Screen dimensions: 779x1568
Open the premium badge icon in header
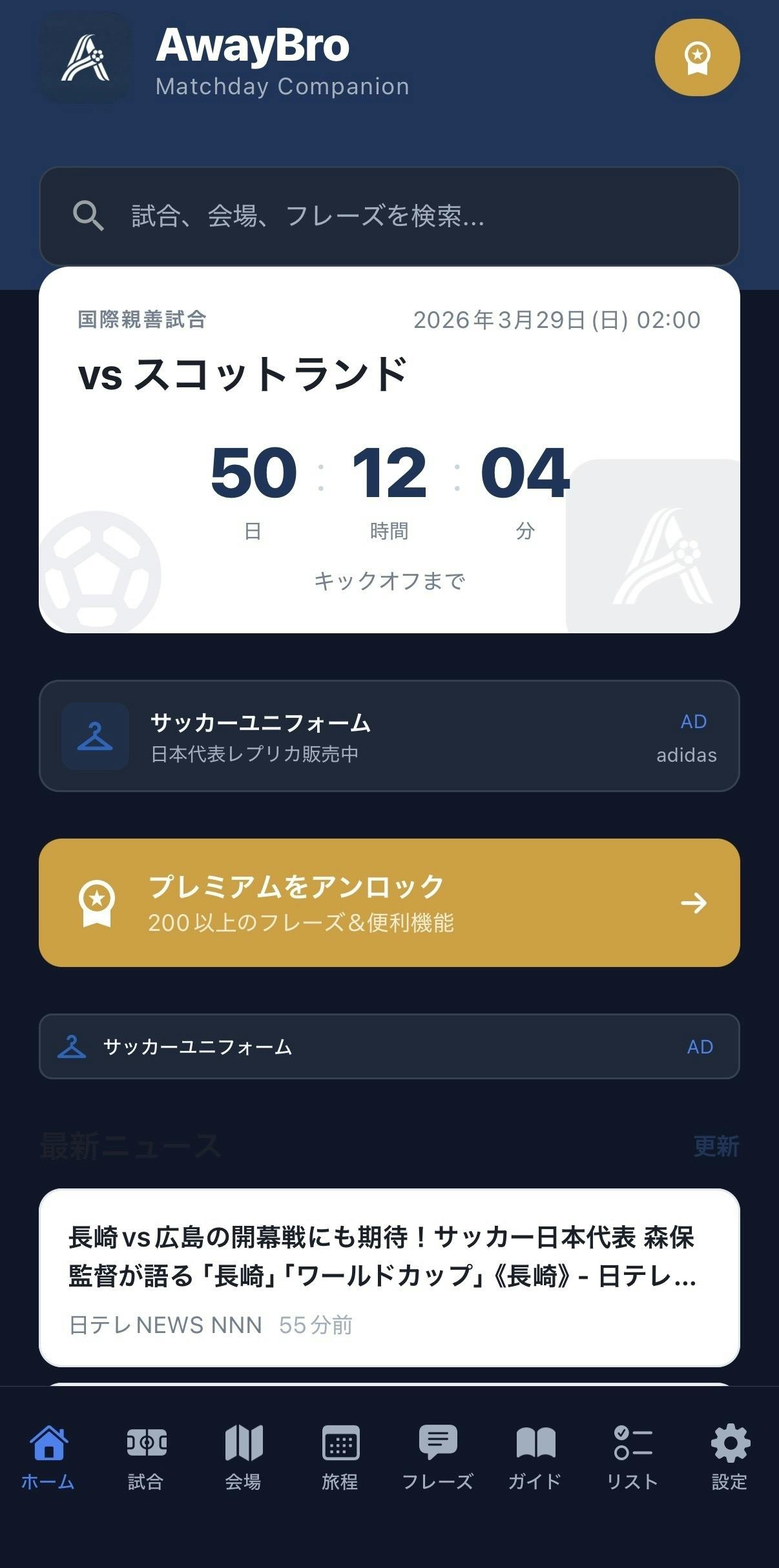[697, 57]
